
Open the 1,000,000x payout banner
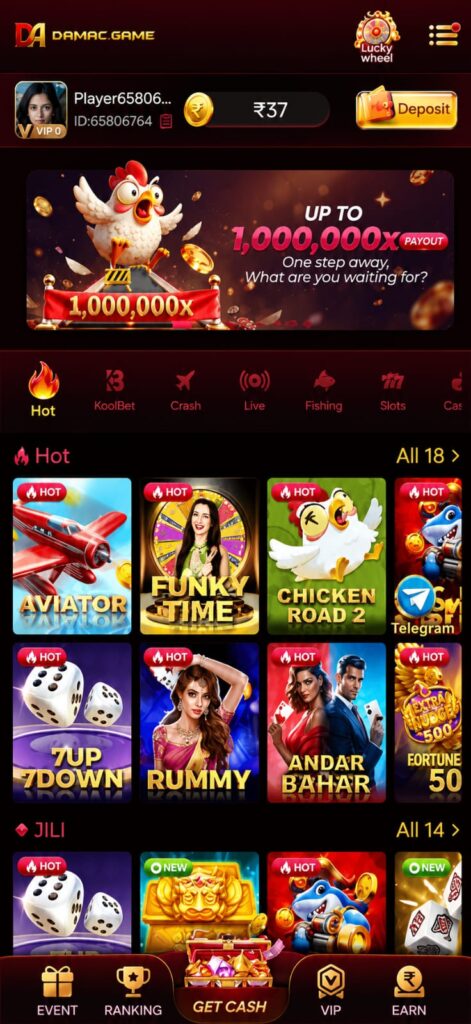(240, 249)
